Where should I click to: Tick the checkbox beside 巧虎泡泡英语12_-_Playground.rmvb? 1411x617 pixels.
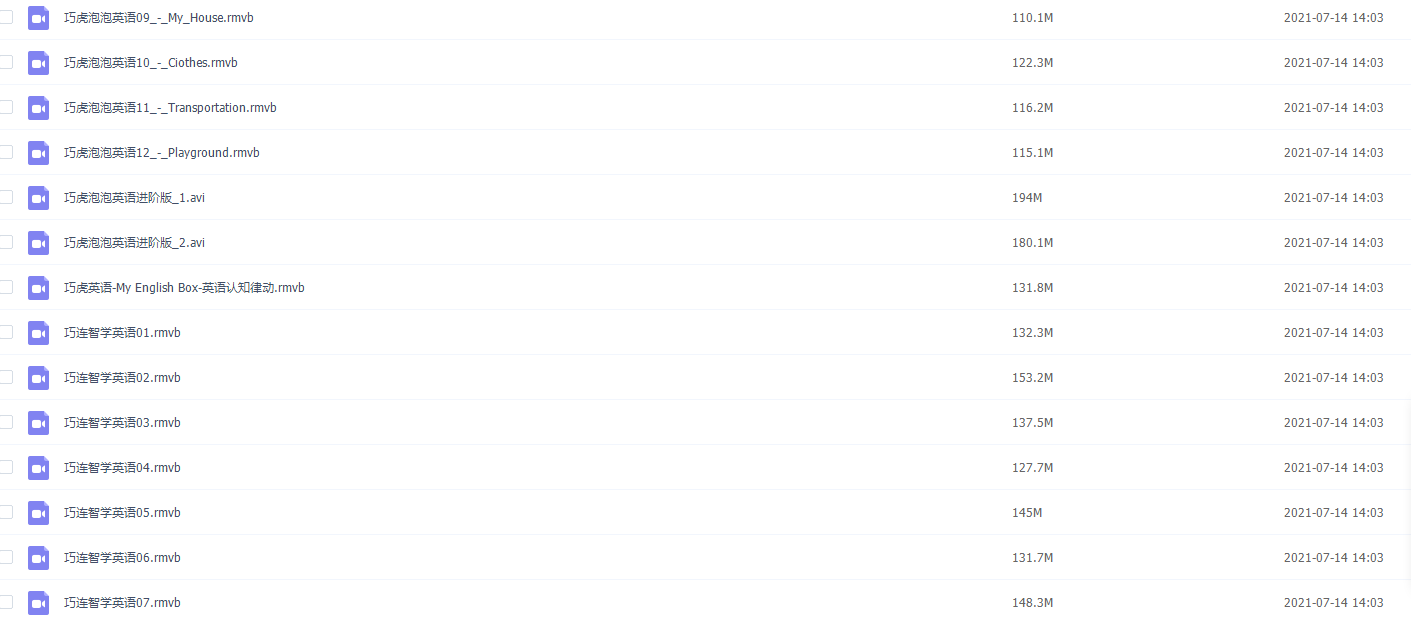(x=6, y=152)
